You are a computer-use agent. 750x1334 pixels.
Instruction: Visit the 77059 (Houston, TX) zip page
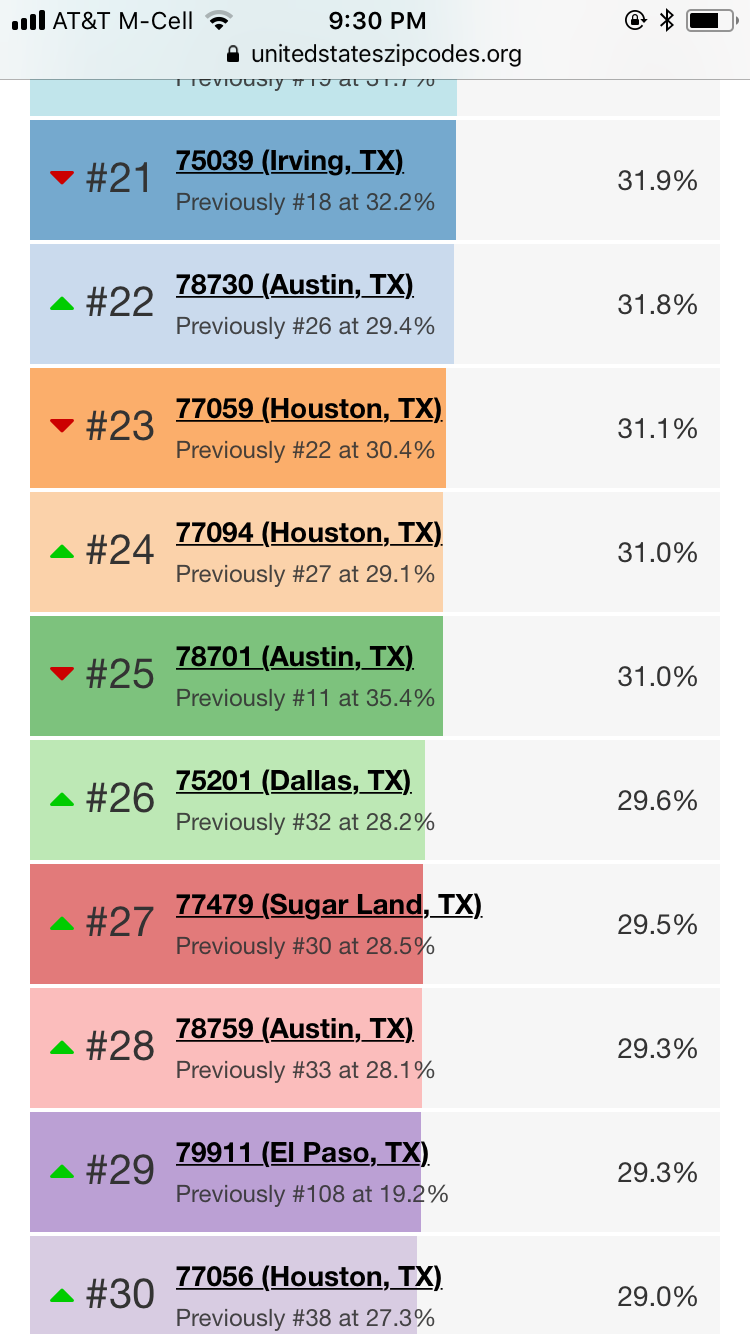point(308,409)
